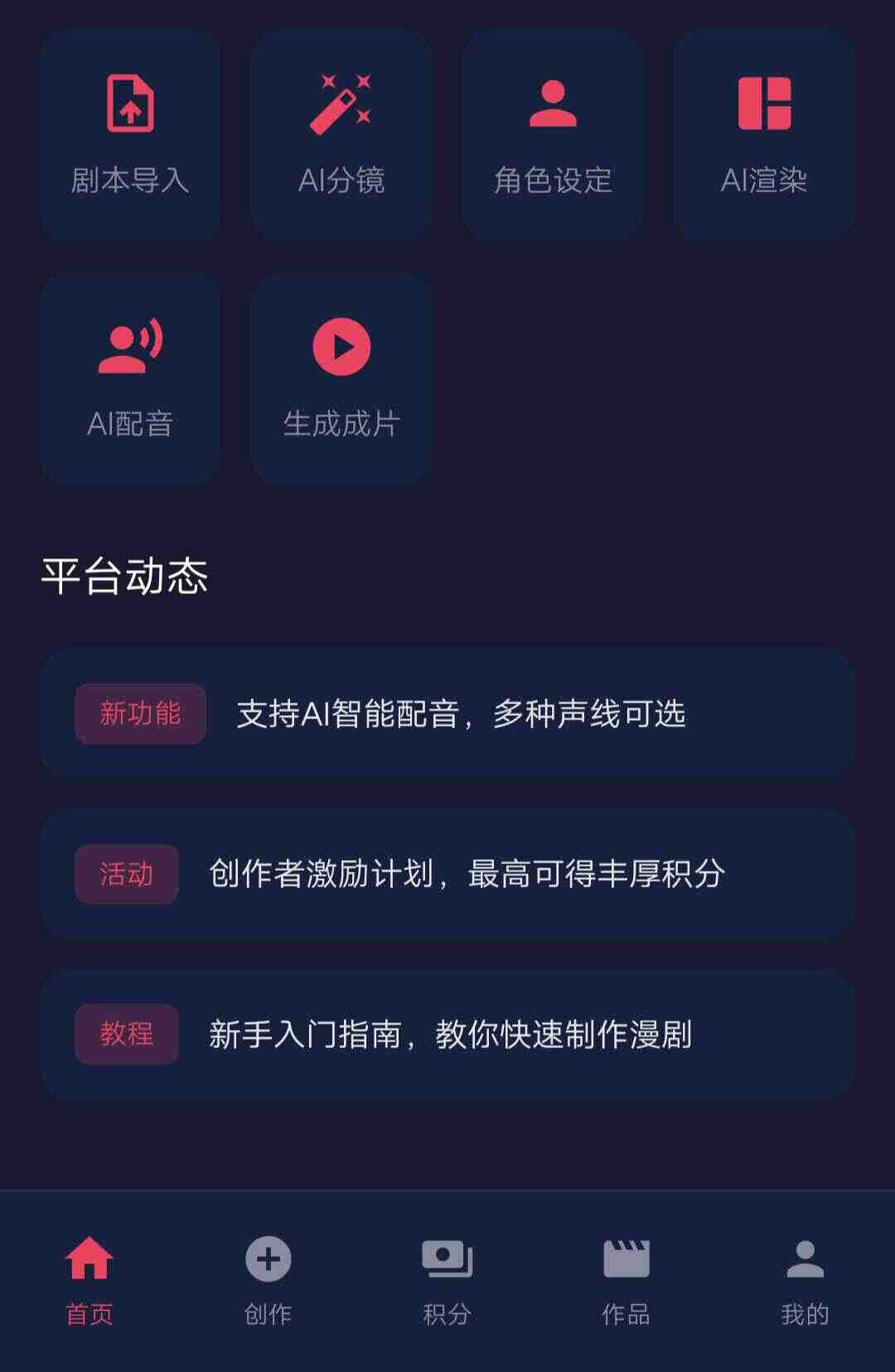
Task: Open the 新功能 AI智能配音 announcement
Action: pyautogui.click(x=447, y=713)
